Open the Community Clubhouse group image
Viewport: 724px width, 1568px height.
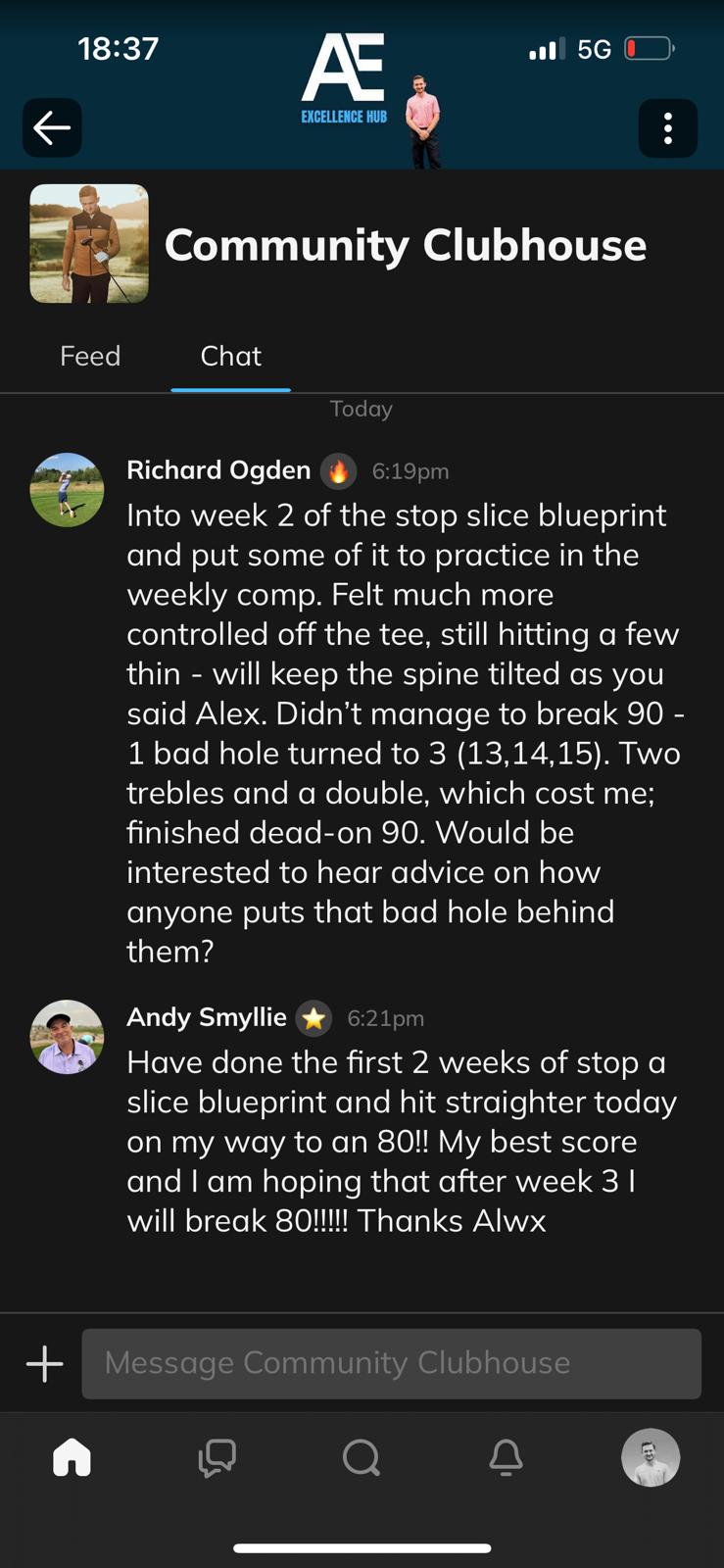89,243
